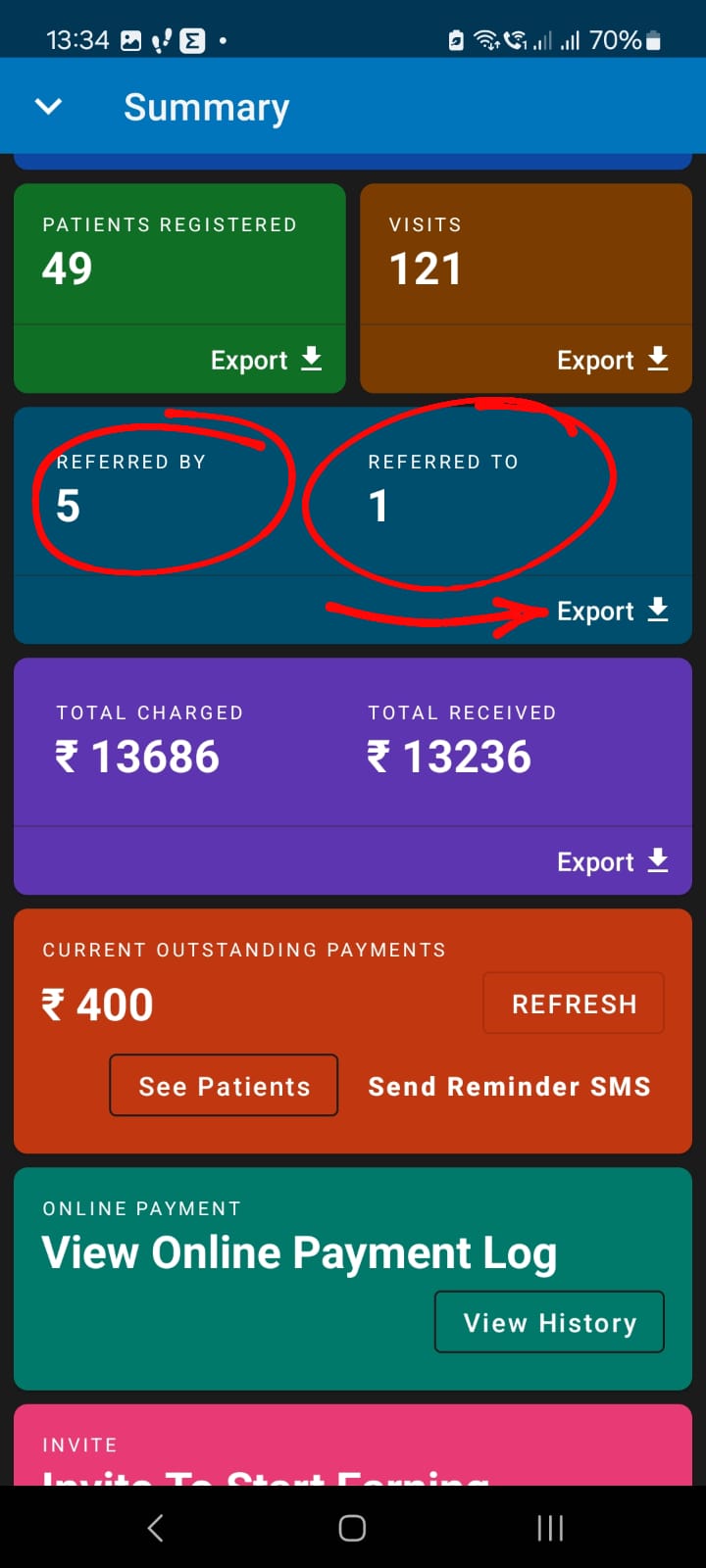Open recent apps from the navigation bar
Viewport: 706px width, 1568px height.
point(550,1528)
